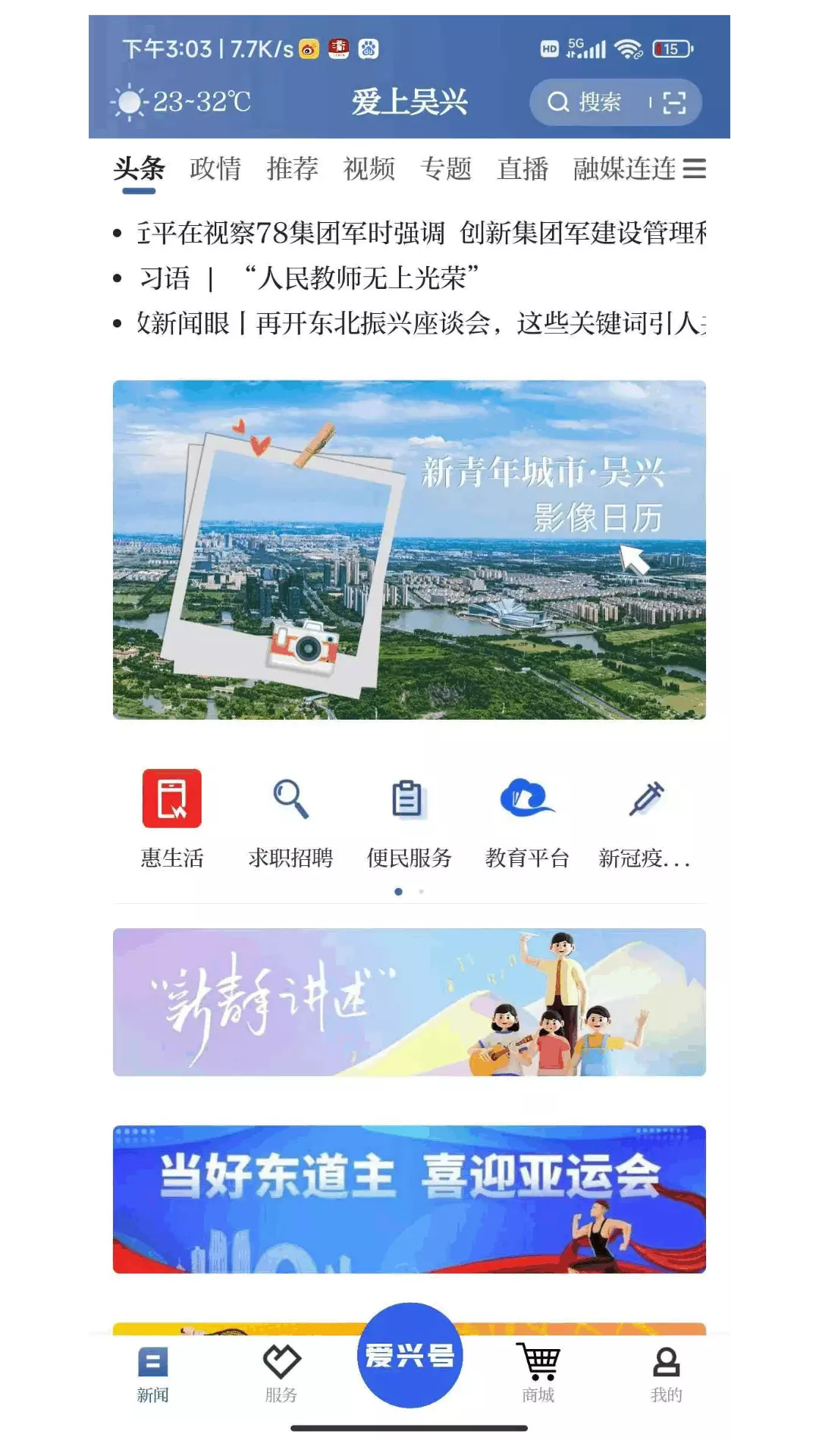Open the 当好东道主 喜迎亚运会 banner
Image resolution: width=819 pixels, height=1456 pixels.
[x=409, y=1199]
